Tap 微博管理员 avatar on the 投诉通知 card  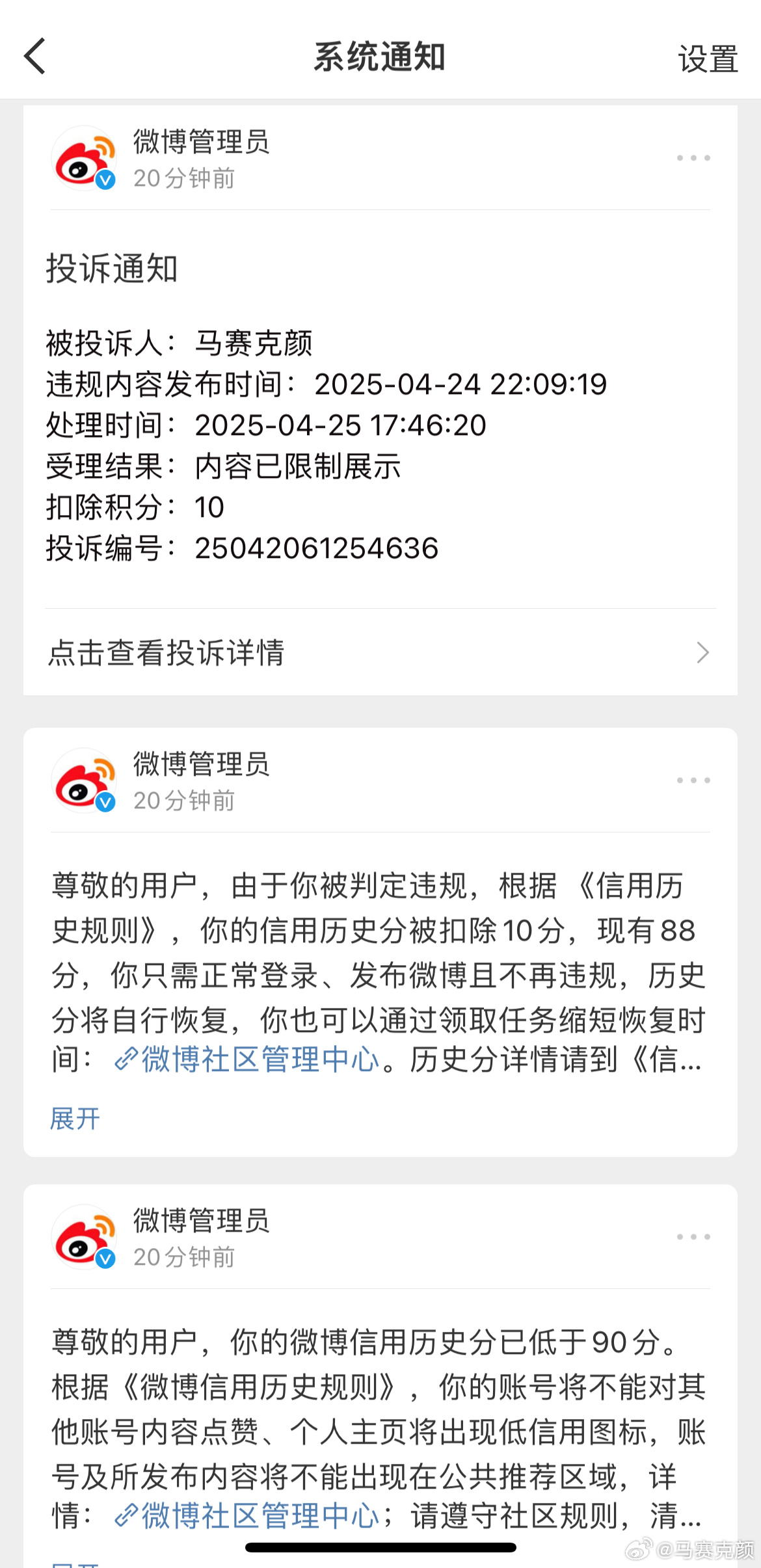point(84,158)
